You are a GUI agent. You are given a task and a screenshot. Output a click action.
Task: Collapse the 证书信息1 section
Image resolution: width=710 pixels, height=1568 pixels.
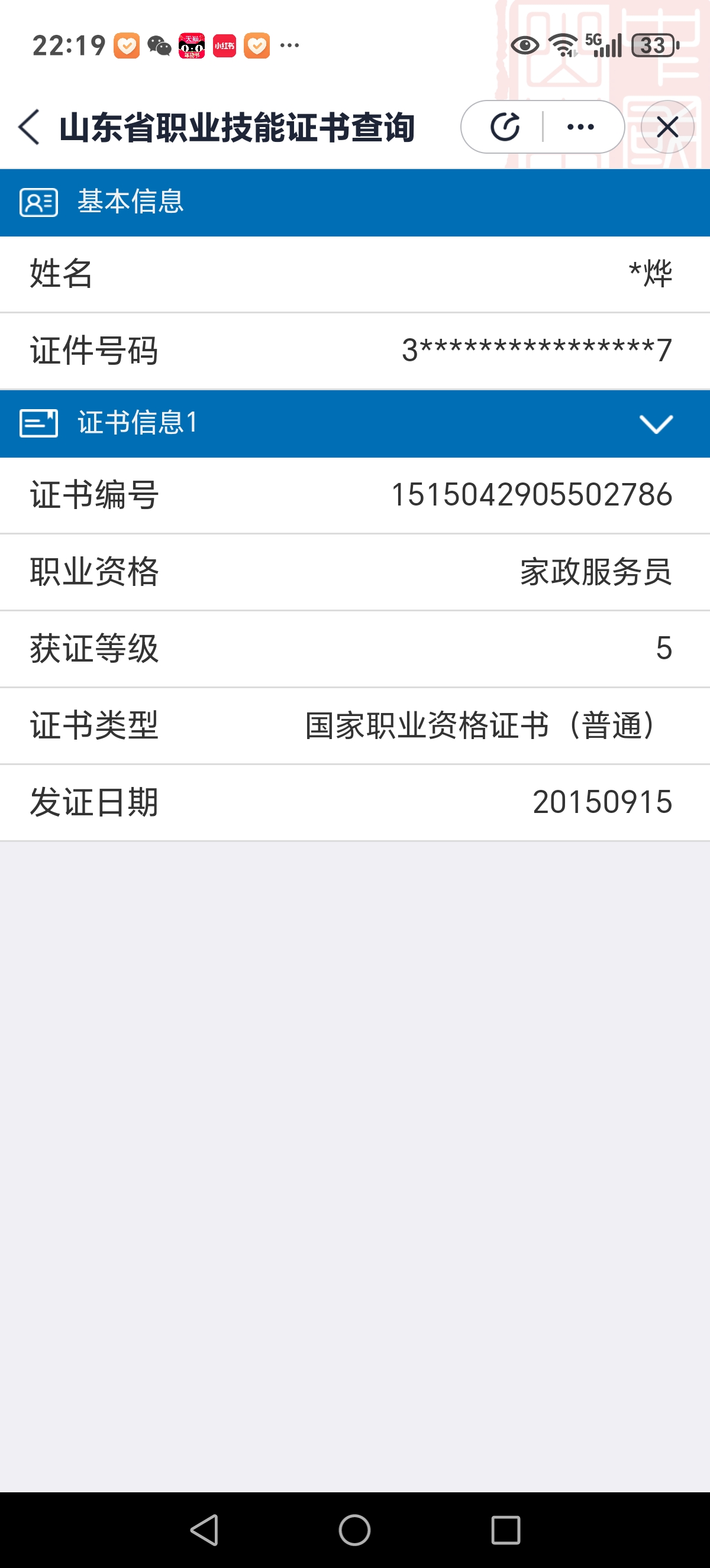pos(656,424)
